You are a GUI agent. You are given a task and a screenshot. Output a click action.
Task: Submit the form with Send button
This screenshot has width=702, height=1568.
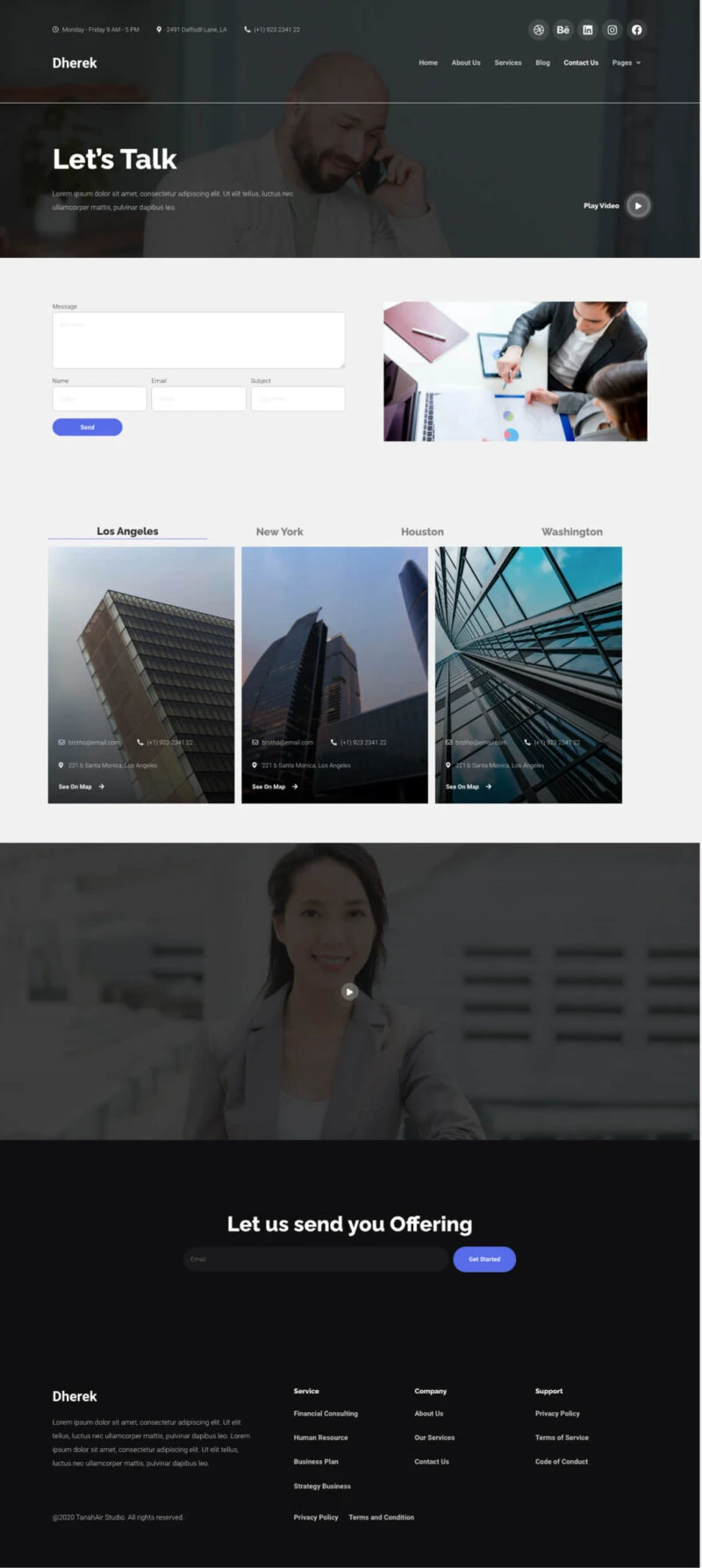87,427
